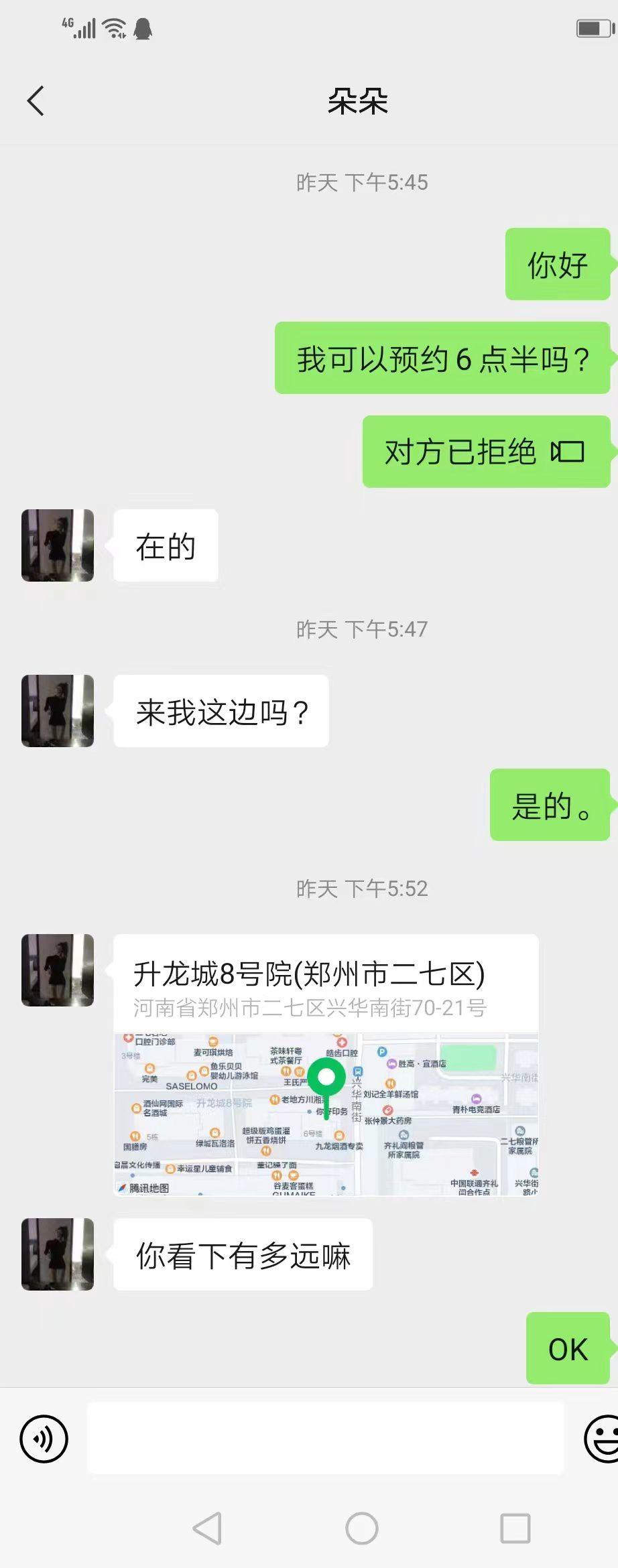Image resolution: width=618 pixels, height=1568 pixels.
Task: Tap the 你看下有多远嘛 message bubble
Action: (x=243, y=1256)
